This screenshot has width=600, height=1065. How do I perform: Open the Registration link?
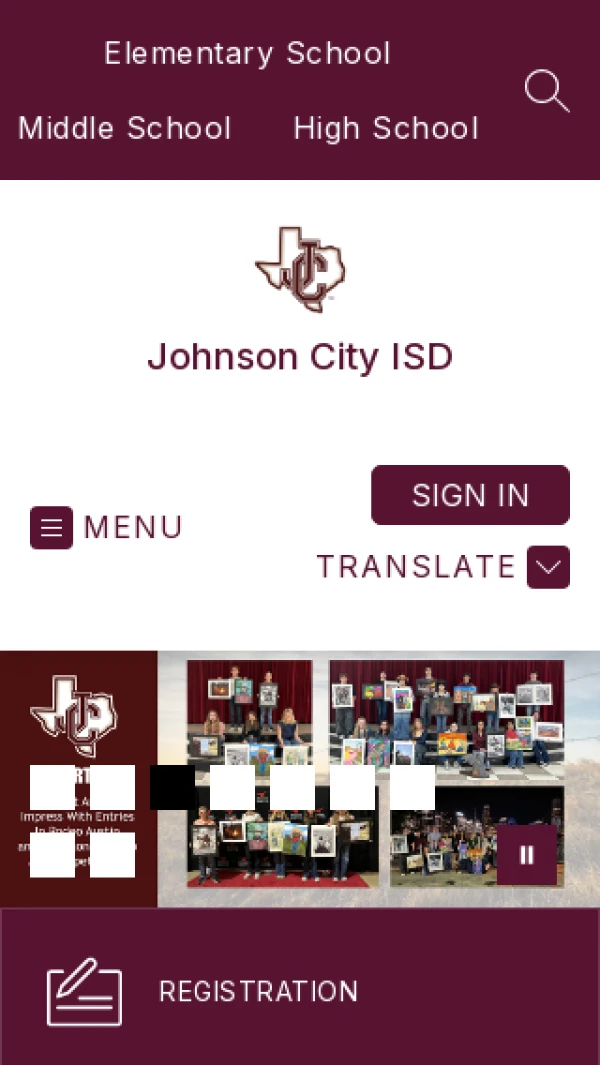pos(300,991)
